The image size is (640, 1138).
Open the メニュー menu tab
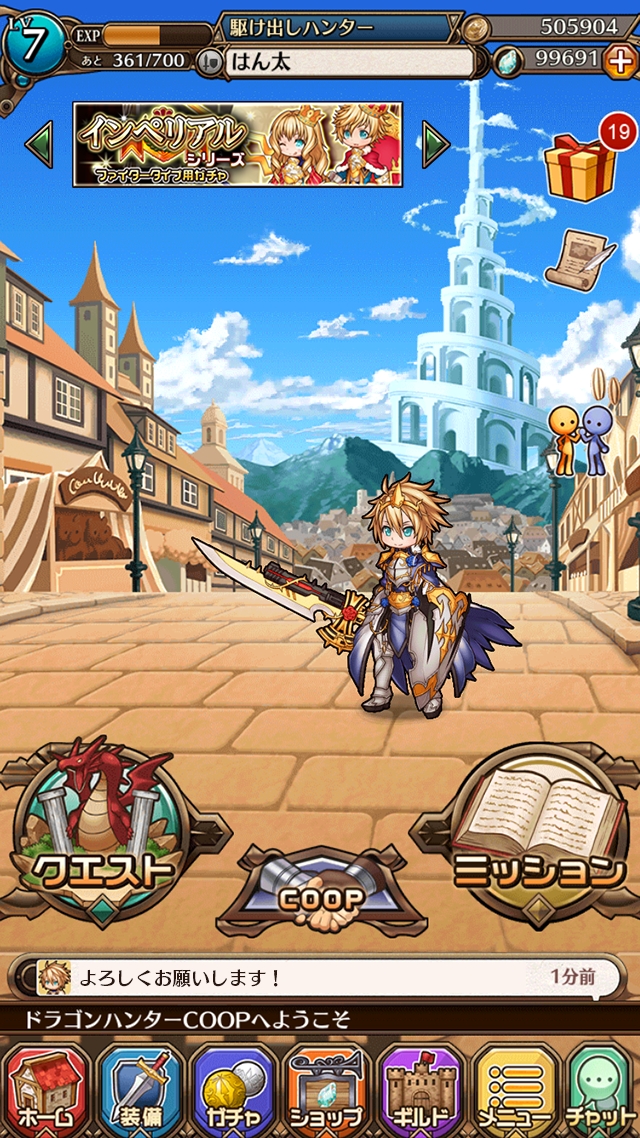515,1091
